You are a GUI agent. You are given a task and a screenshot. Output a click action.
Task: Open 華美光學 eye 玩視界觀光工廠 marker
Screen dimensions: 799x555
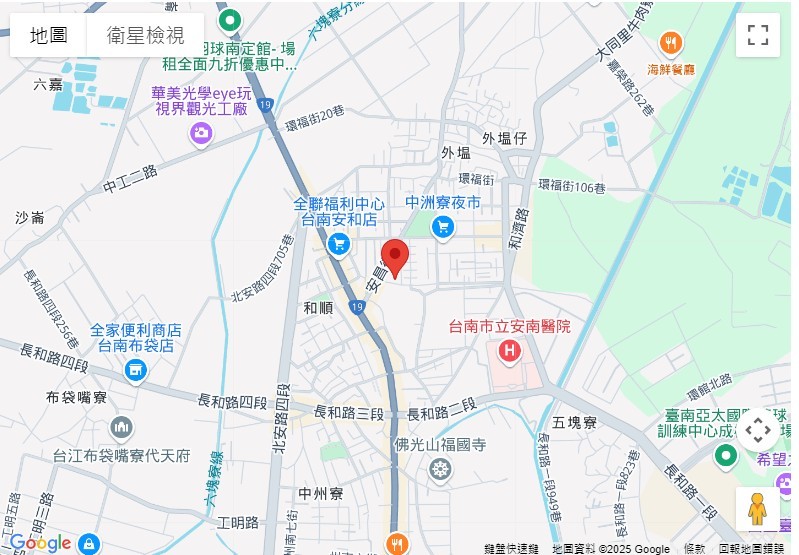(201, 133)
